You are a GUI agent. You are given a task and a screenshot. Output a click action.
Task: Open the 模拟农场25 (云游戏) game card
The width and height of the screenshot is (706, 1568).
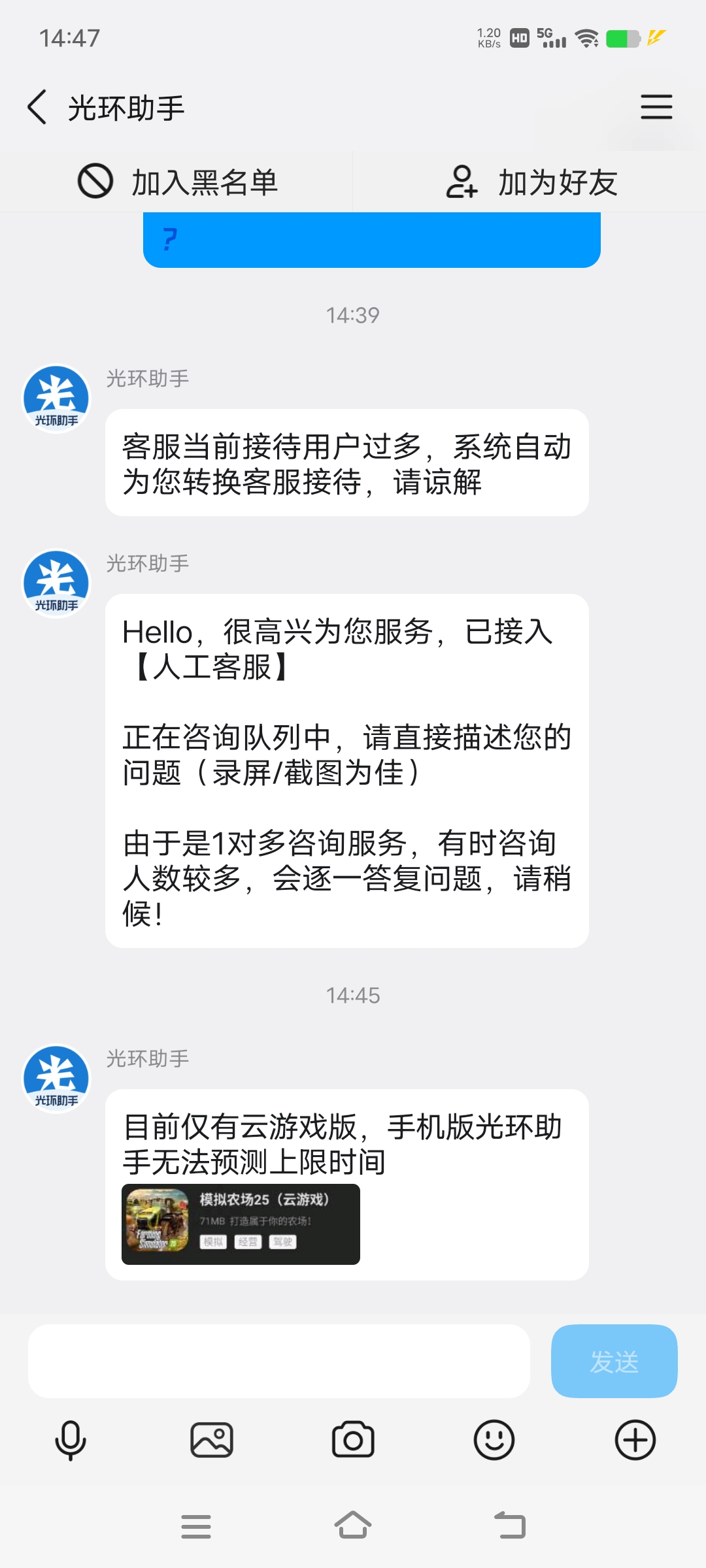tap(241, 1224)
